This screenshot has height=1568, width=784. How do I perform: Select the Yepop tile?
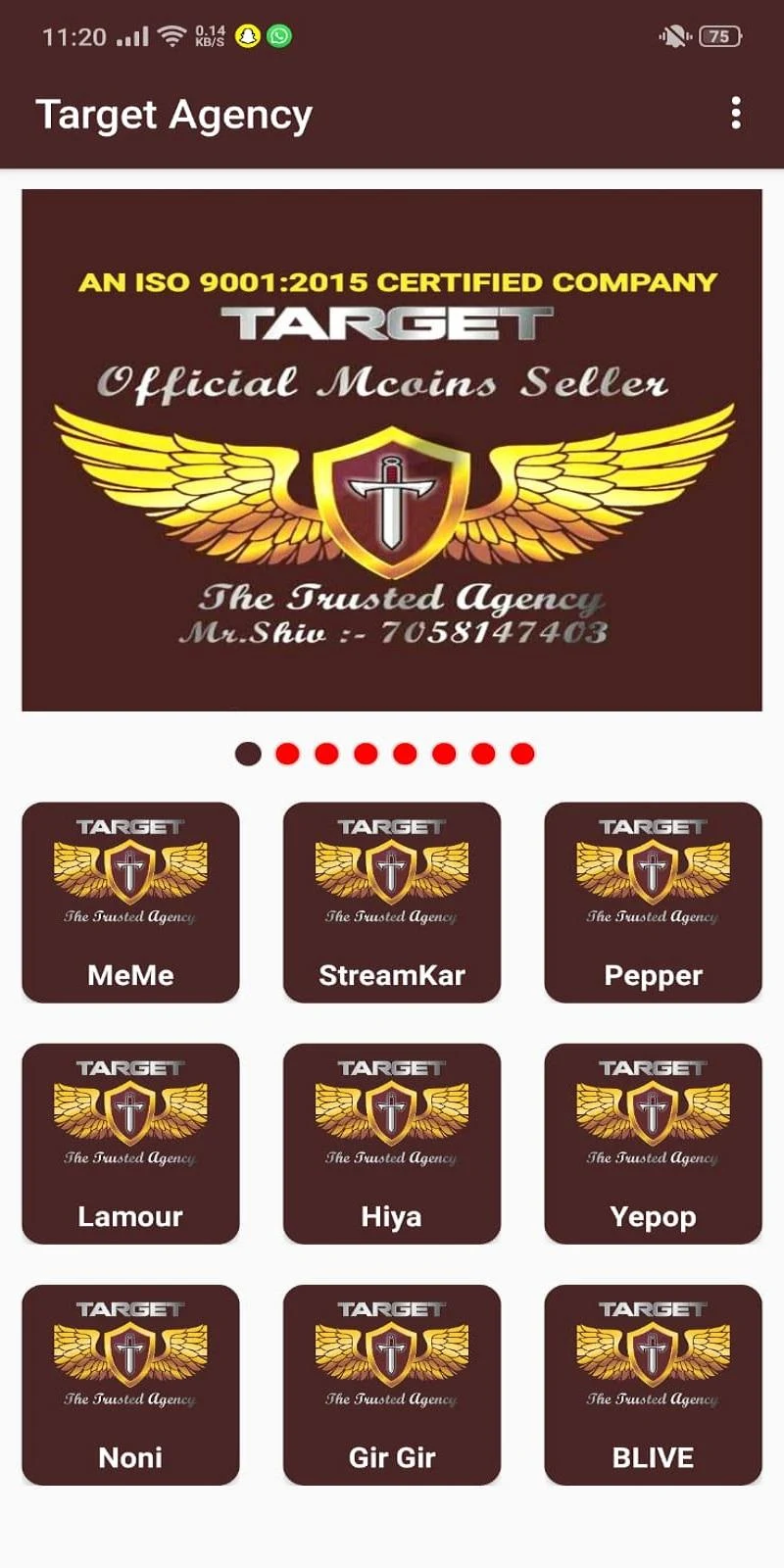click(x=653, y=1144)
